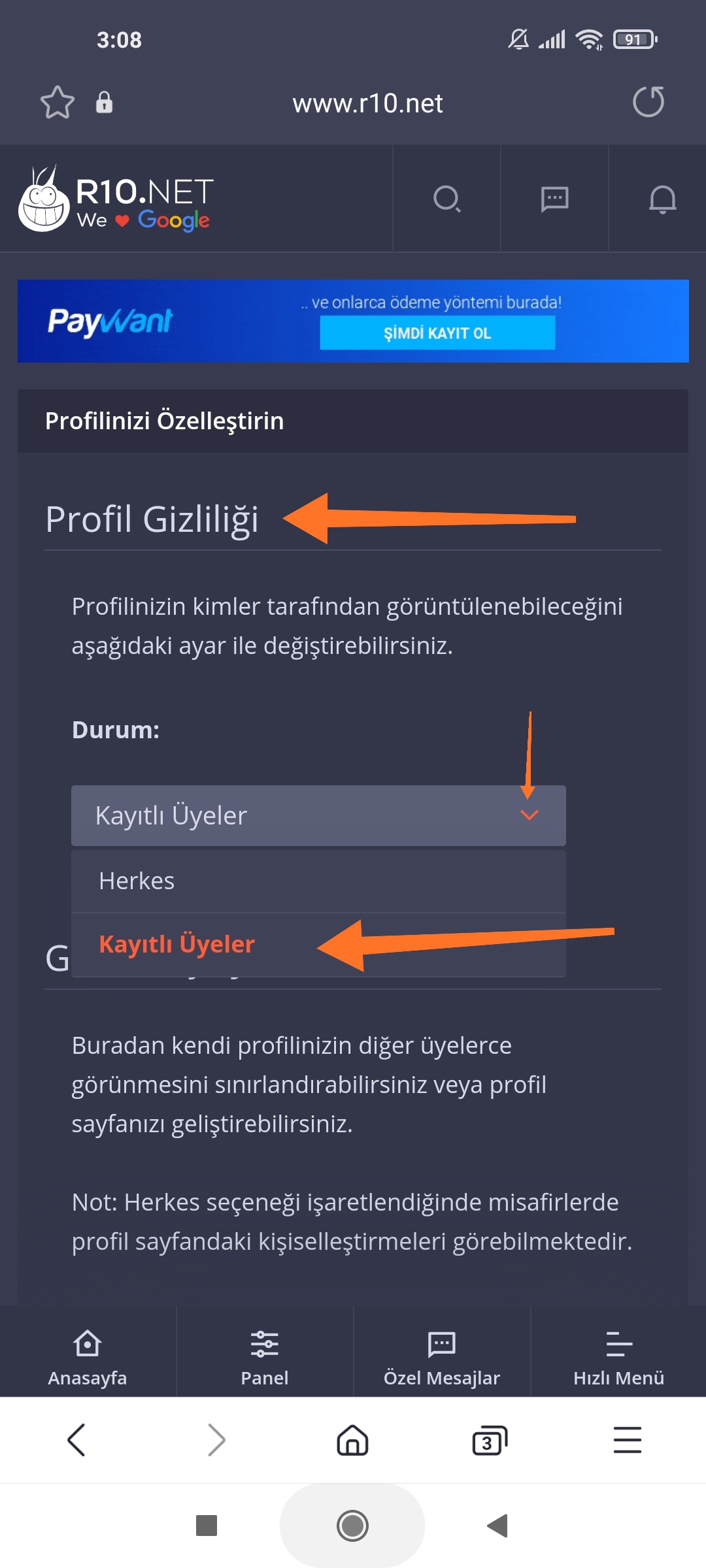
Task: Open the notifications bell
Action: pos(662,199)
